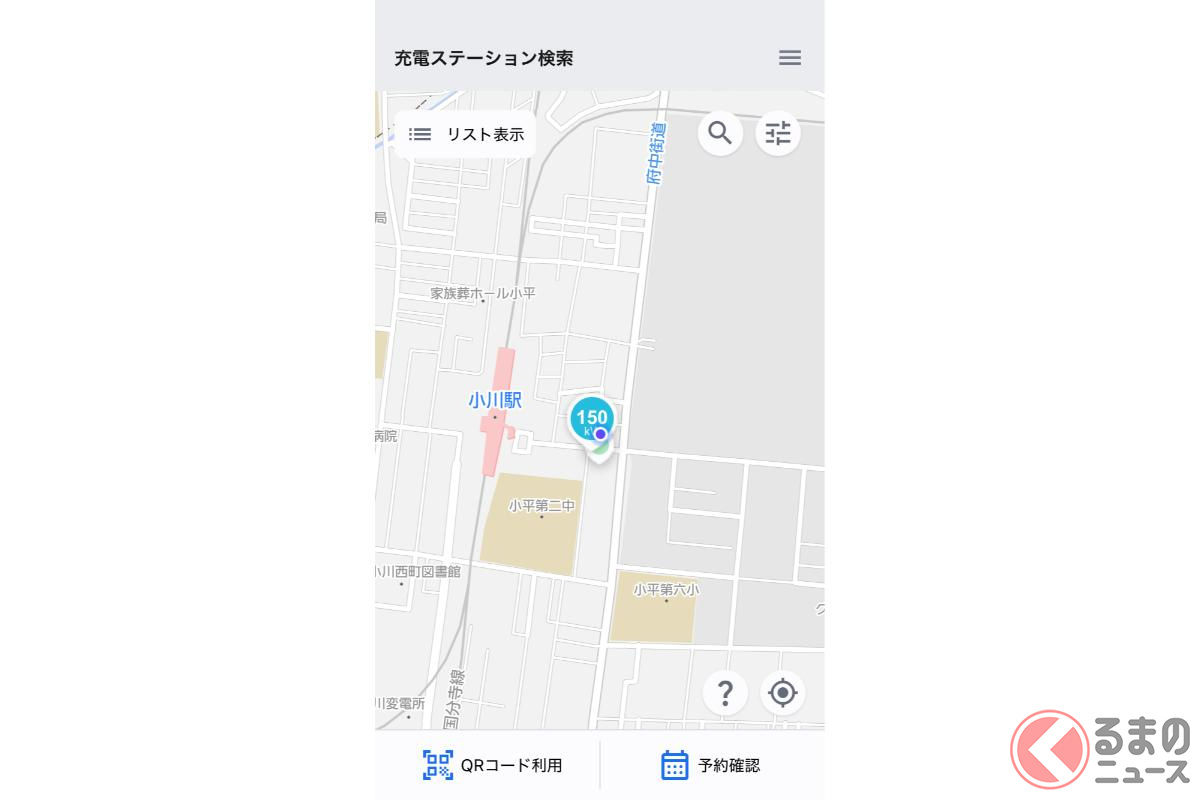Open the help question mark
The width and height of the screenshot is (1200, 800).
tap(726, 692)
